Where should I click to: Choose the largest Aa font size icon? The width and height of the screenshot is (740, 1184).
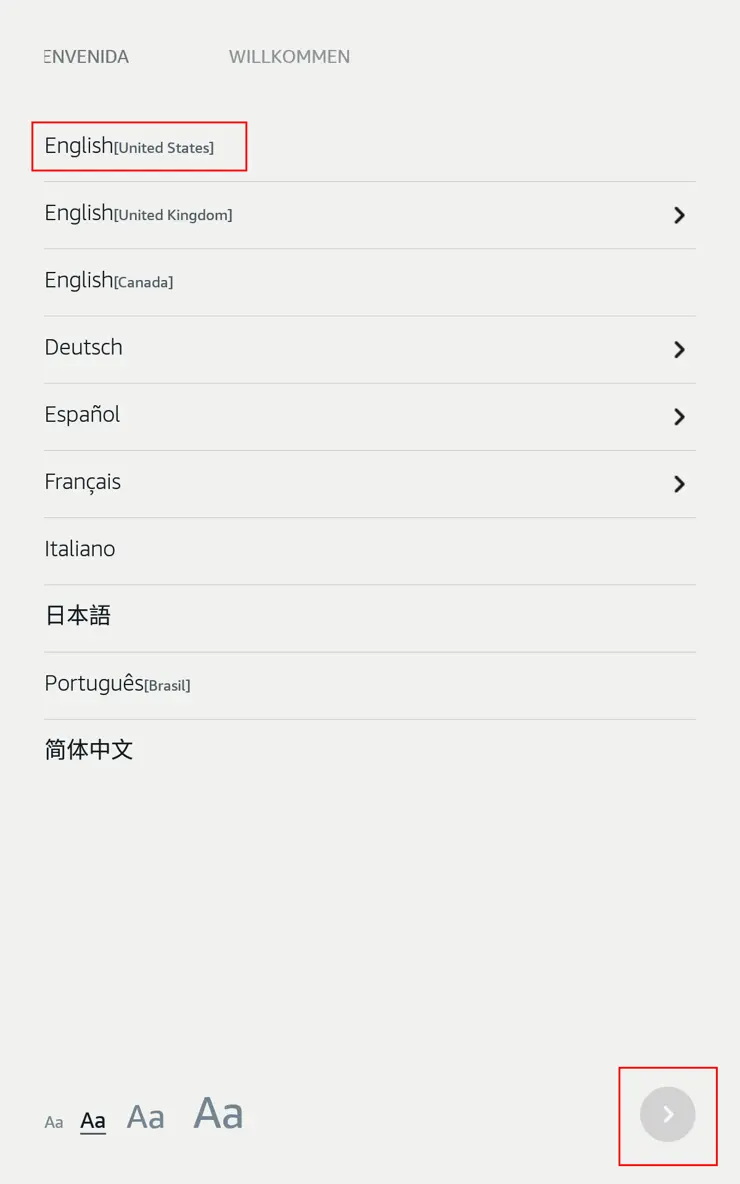pyautogui.click(x=217, y=1112)
